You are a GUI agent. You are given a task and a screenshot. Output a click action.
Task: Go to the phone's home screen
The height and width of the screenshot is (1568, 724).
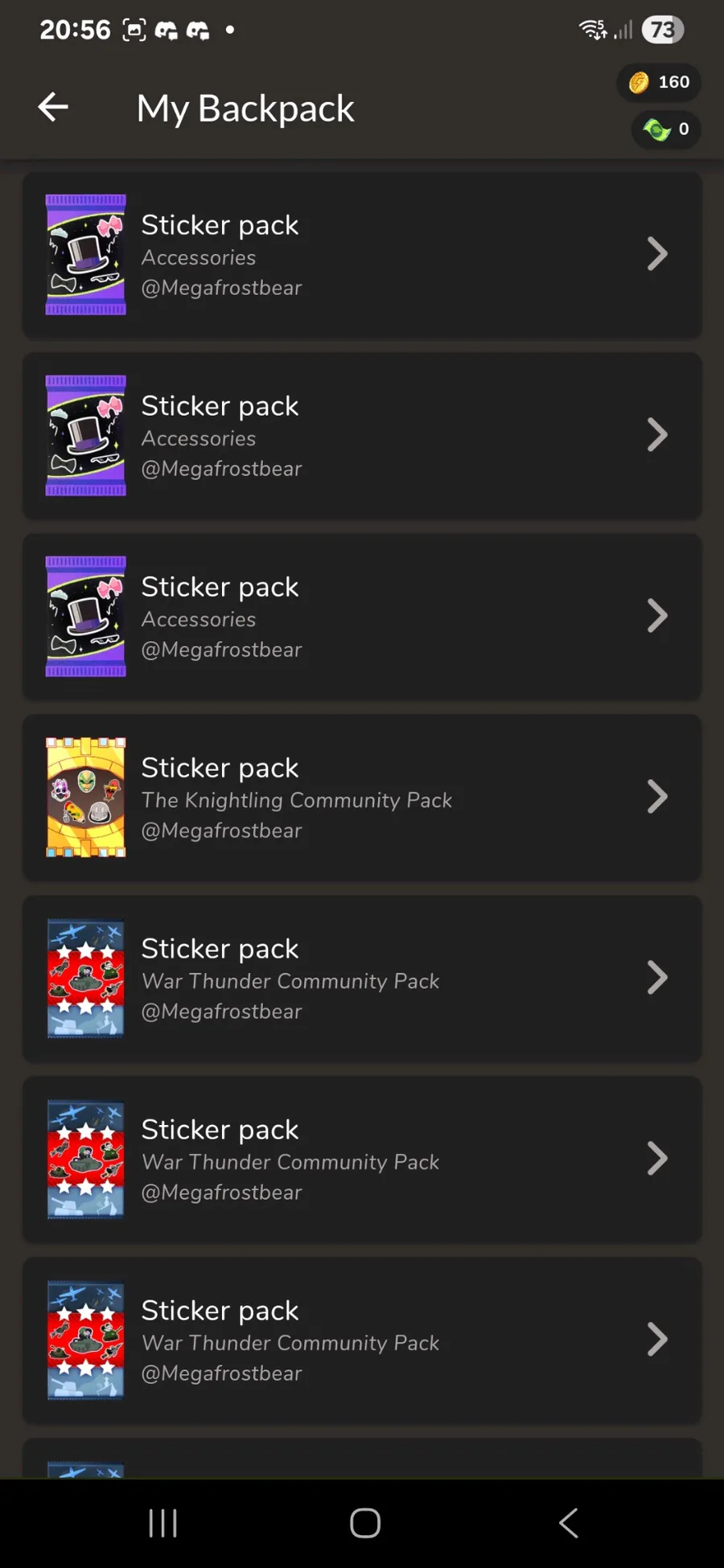pyautogui.click(x=365, y=1522)
